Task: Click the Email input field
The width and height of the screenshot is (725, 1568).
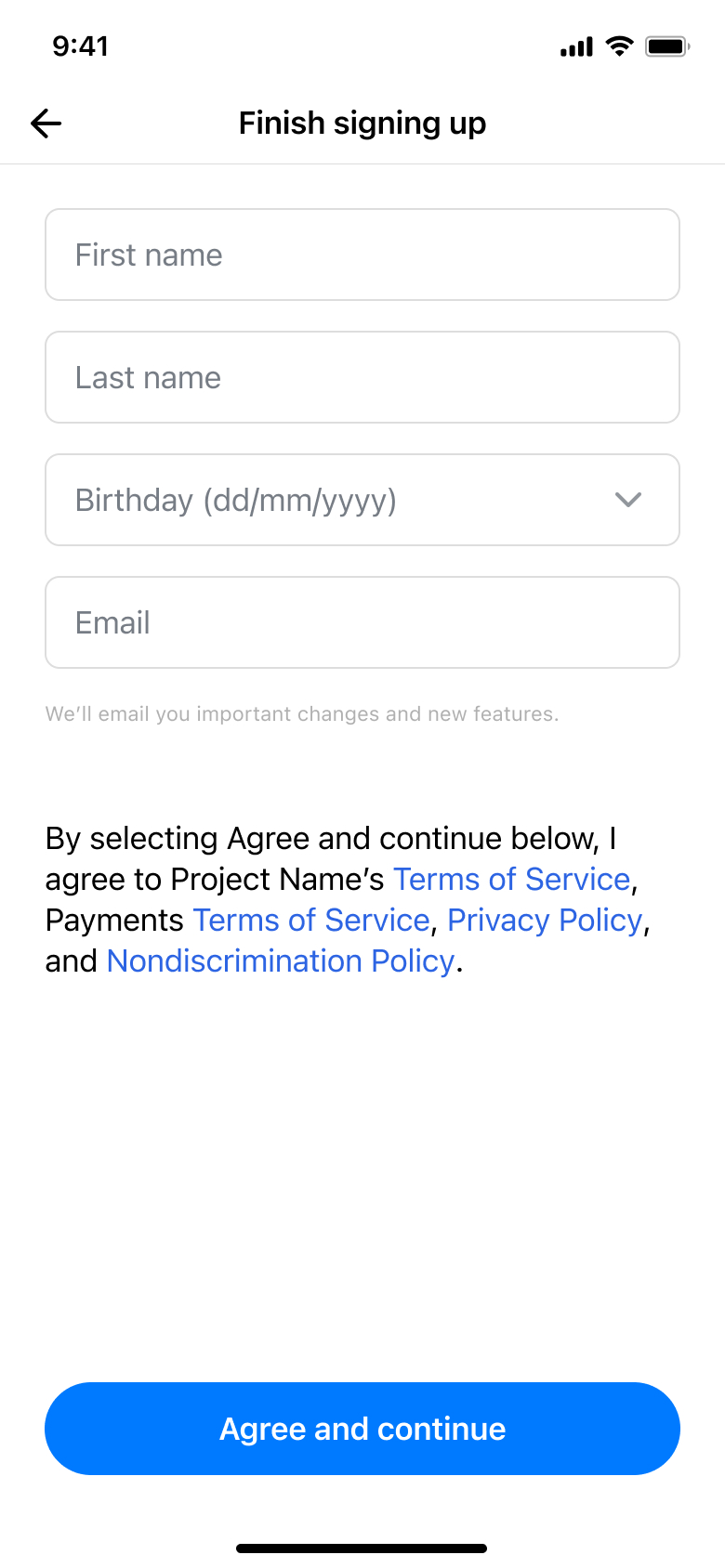Action: 362,622
